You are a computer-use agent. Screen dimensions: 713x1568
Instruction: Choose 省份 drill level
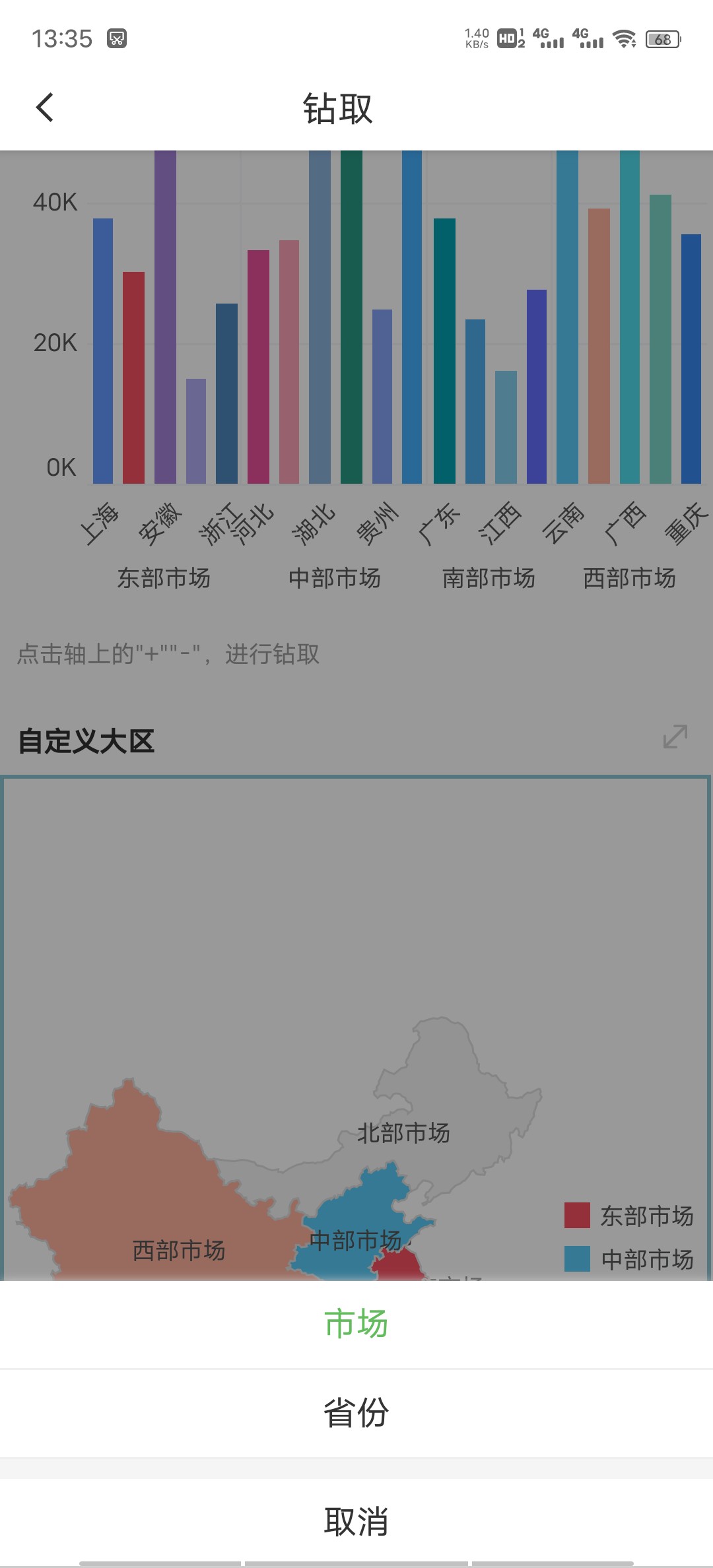(x=356, y=1413)
